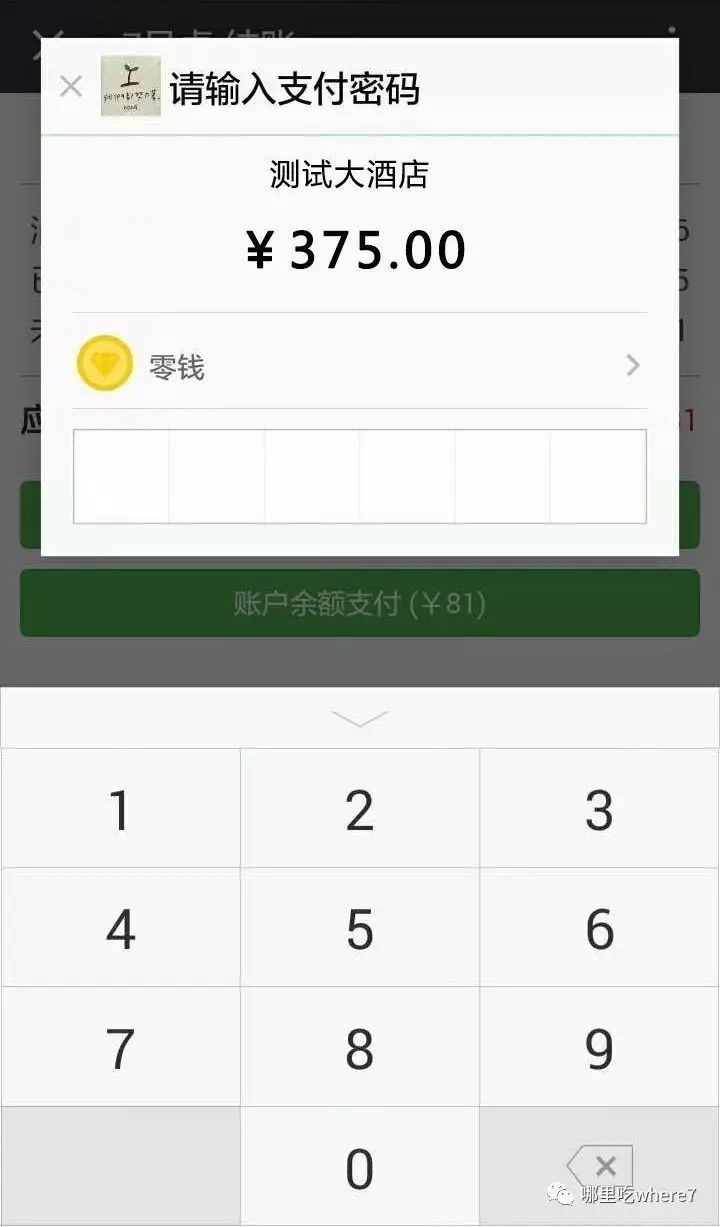This screenshot has height=1227, width=720.
Task: Enter digit 9 on keypad
Action: [599, 1047]
